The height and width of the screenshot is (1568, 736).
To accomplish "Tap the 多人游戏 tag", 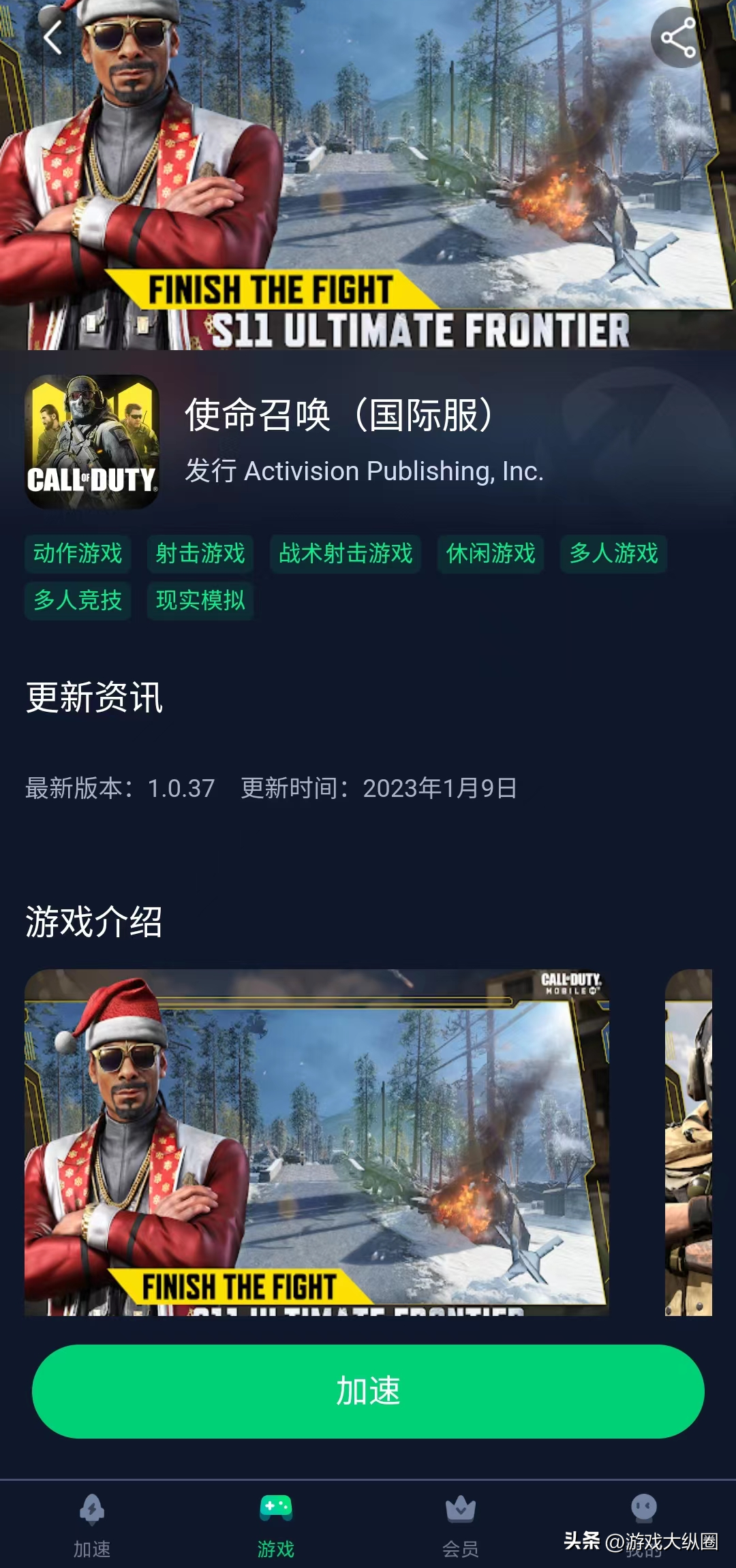I will point(613,553).
